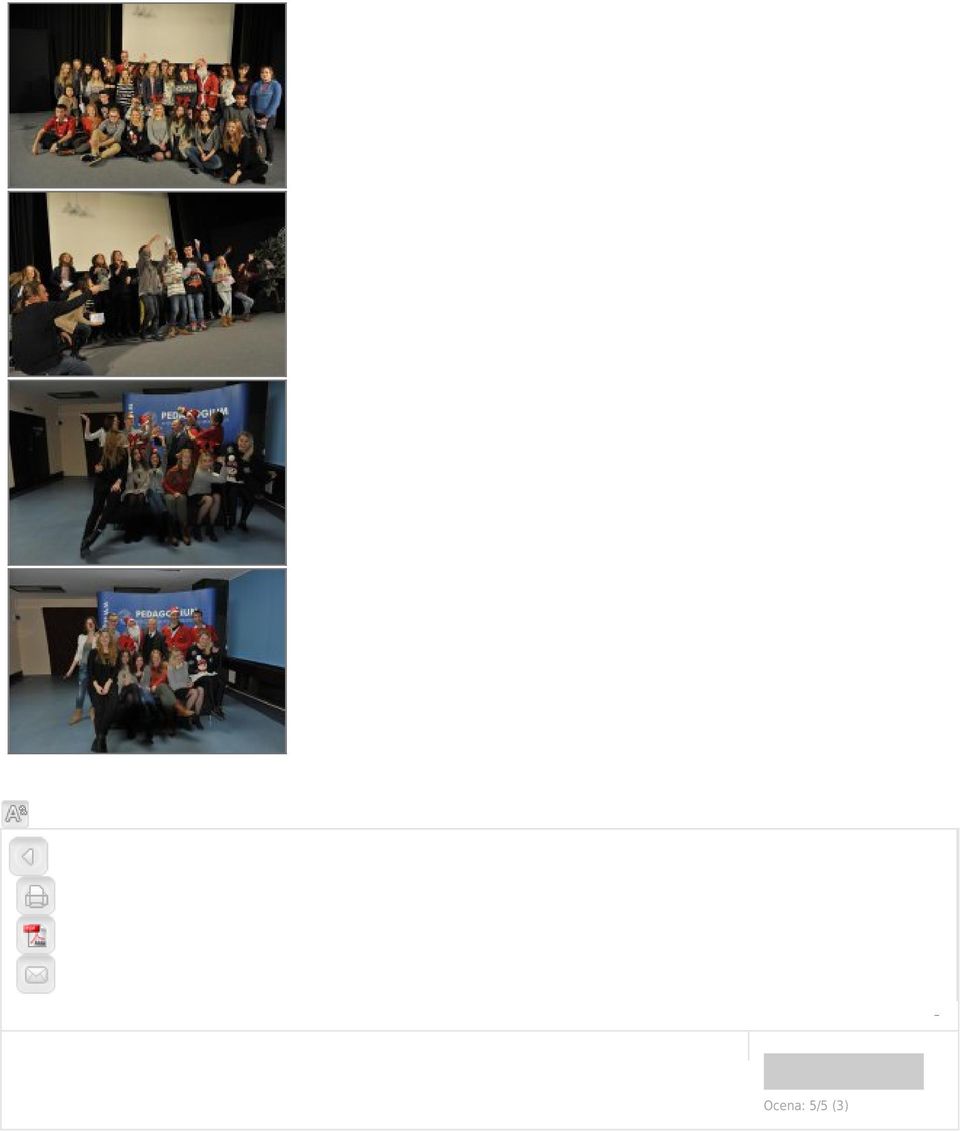Save the article as PDF
The image size is (960, 1131).
[x=36, y=936]
